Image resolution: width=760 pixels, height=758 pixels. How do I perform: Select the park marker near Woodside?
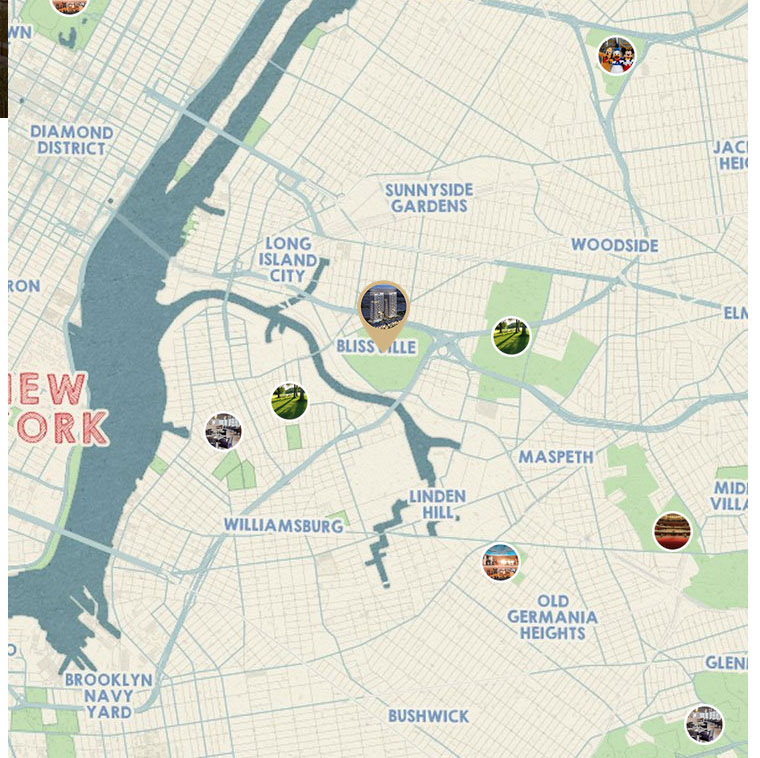coord(511,337)
